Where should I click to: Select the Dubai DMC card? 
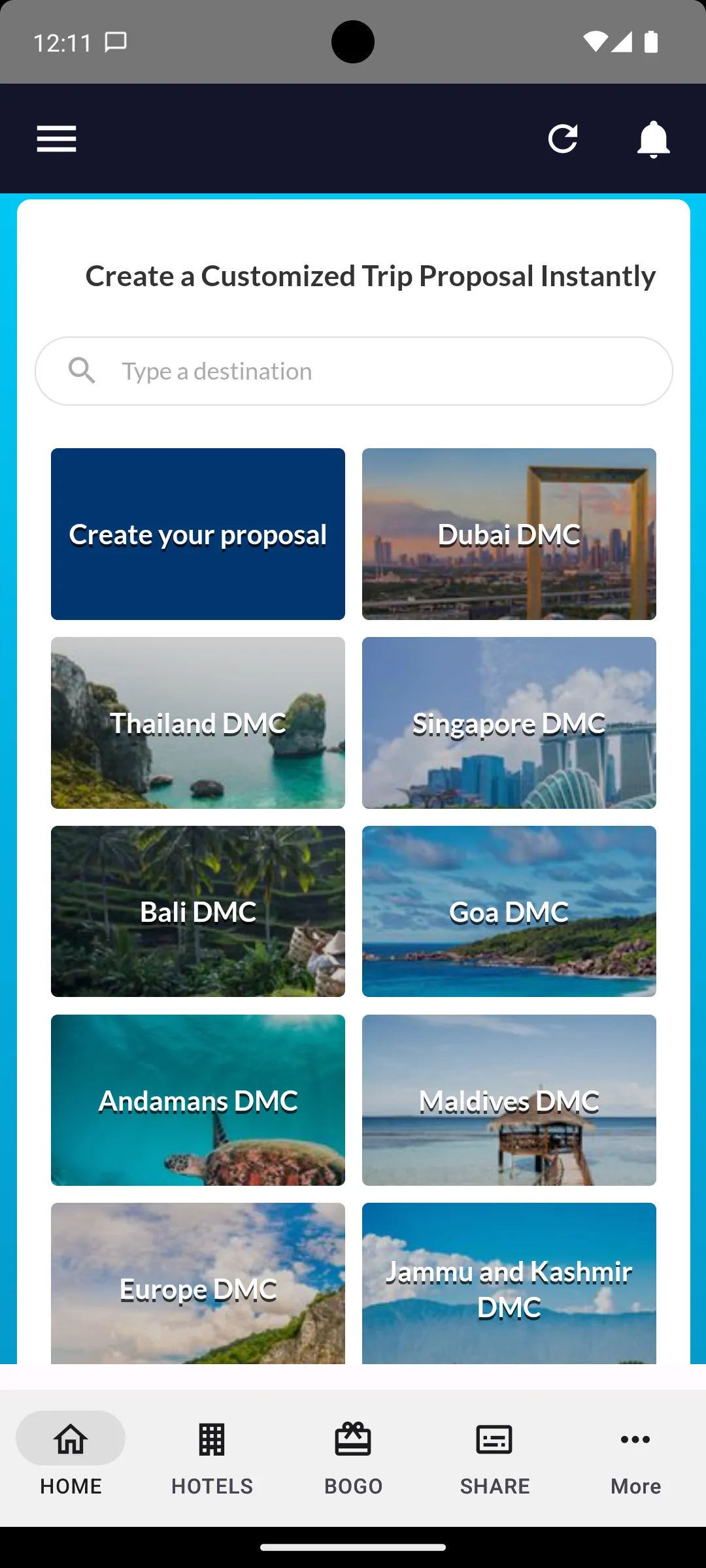[x=509, y=534]
